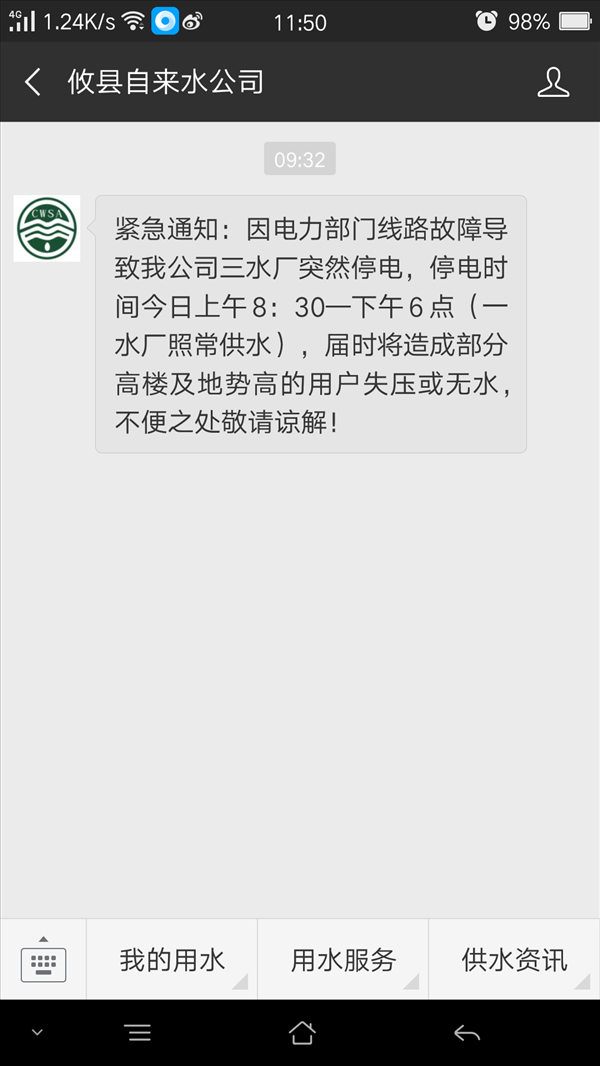
Task: Go back from 攸县自来水公司 chat
Action: click(x=32, y=82)
